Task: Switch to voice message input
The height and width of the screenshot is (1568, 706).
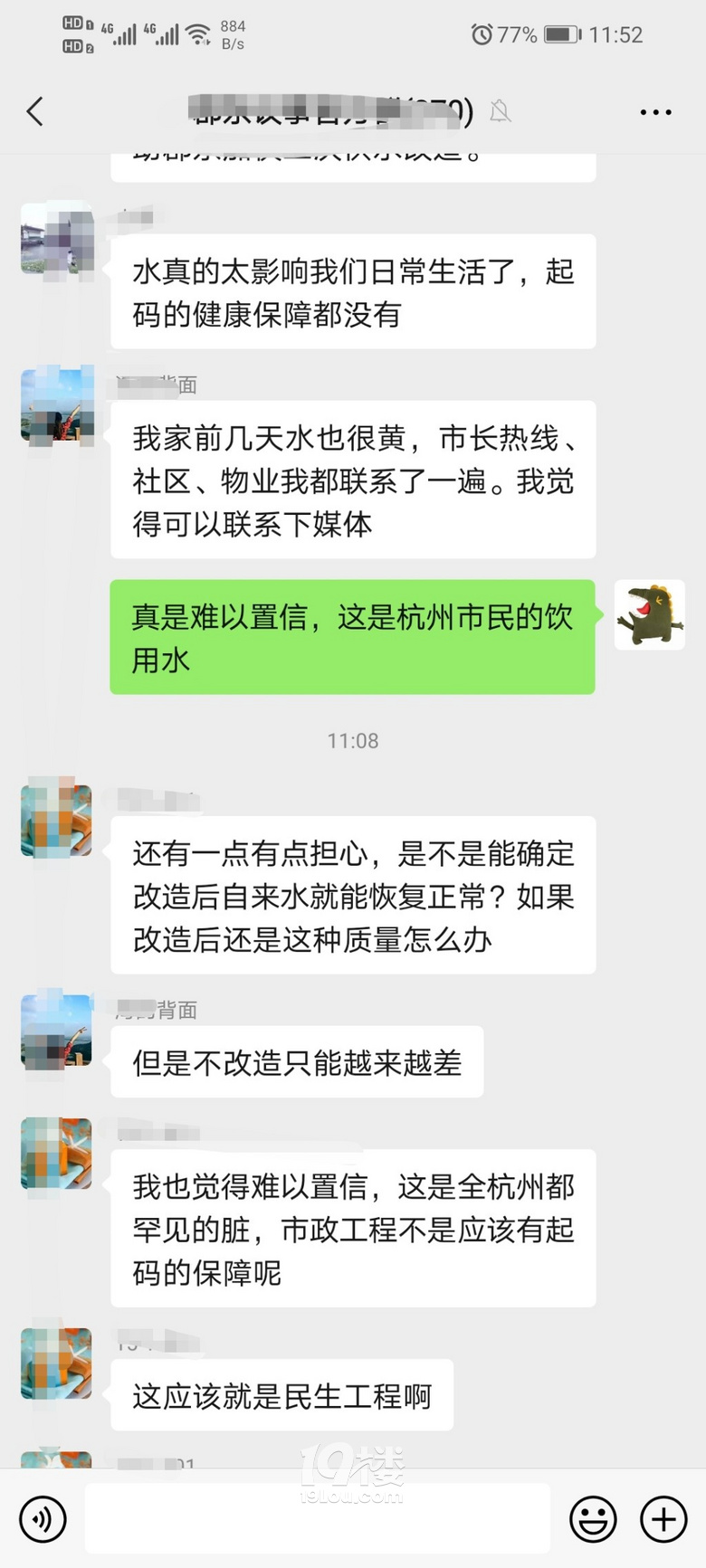Action: (43, 1518)
